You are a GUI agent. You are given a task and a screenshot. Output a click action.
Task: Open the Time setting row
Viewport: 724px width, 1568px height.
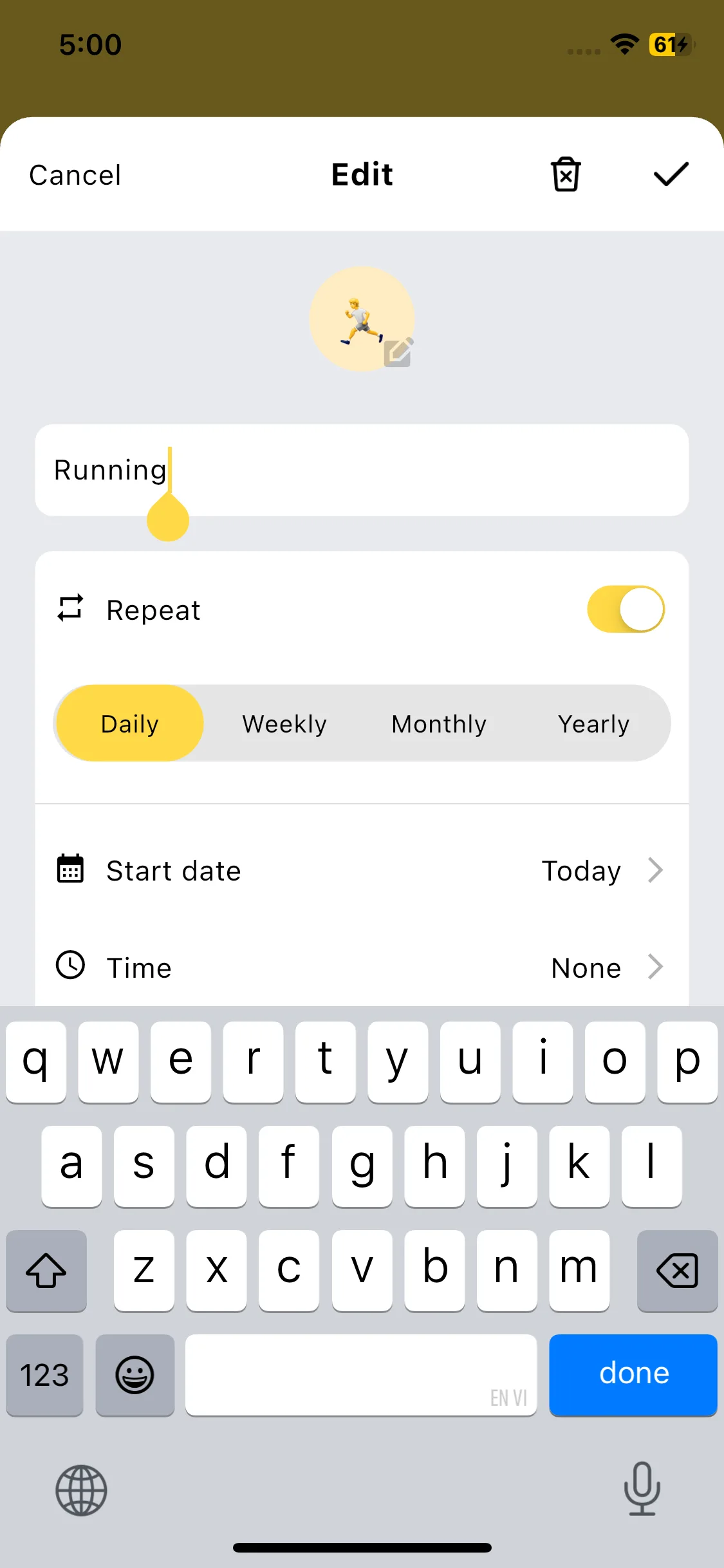(x=362, y=967)
